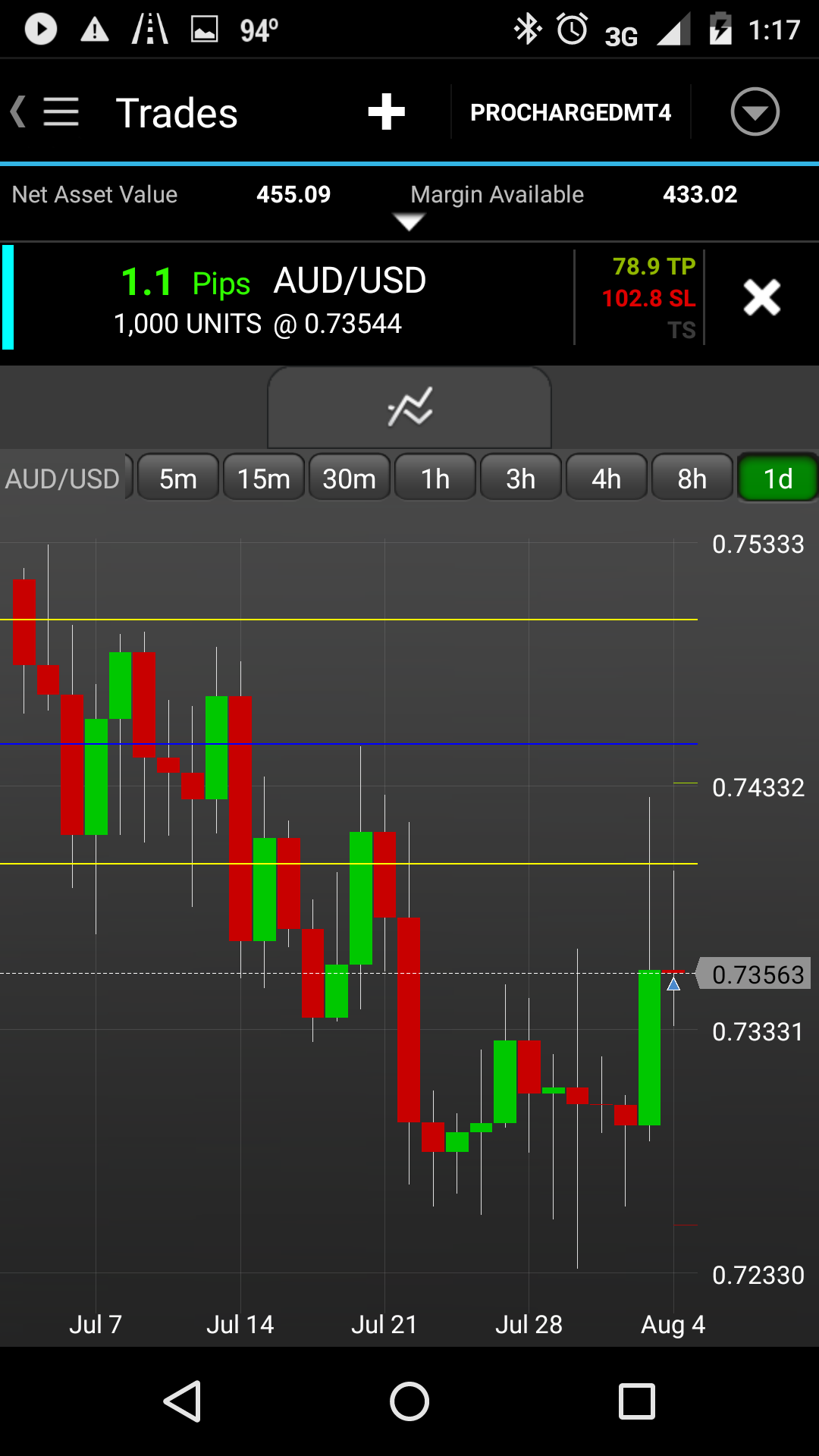Viewport: 819px width, 1456px height.
Task: Switch chart to 3h timeframe
Action: [x=521, y=479]
